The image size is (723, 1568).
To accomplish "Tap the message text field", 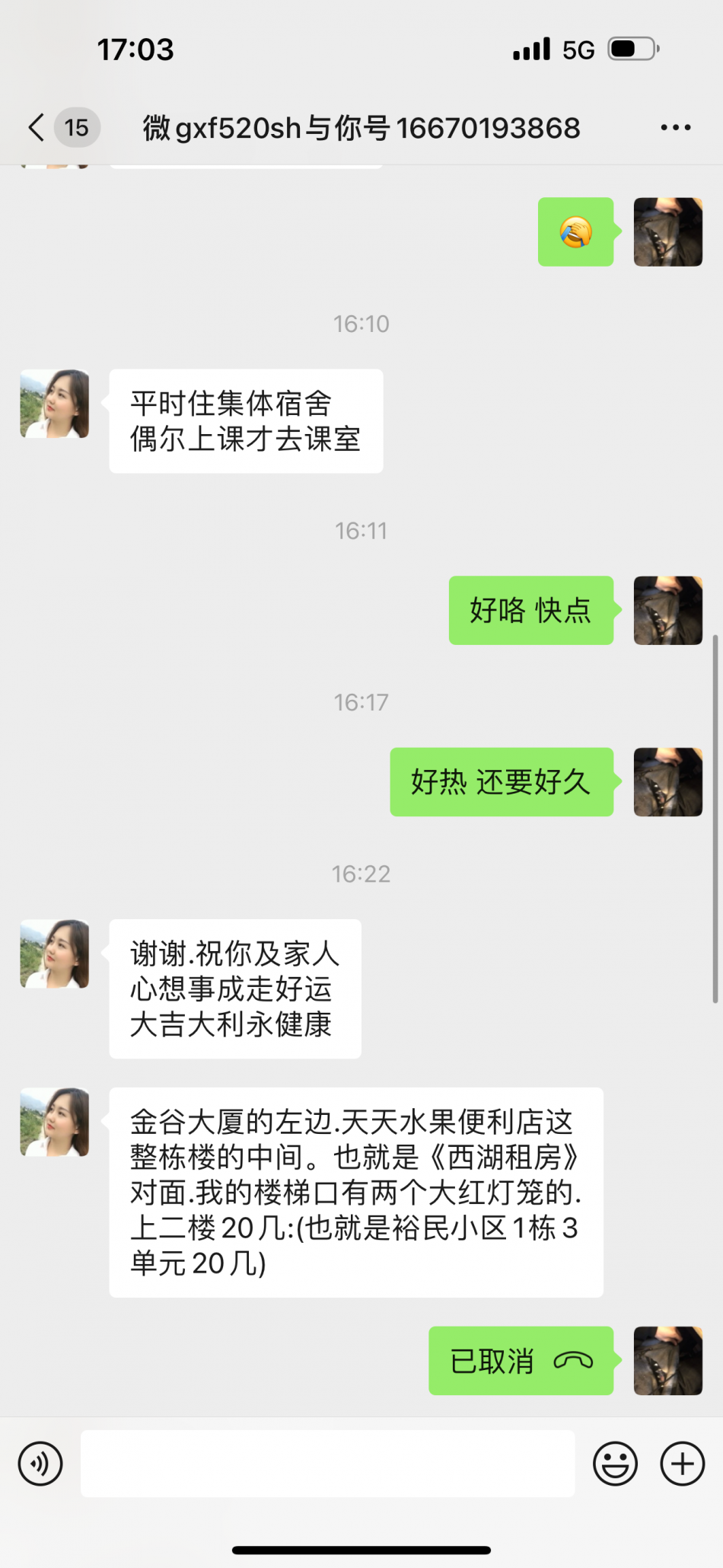I will (327, 1463).
